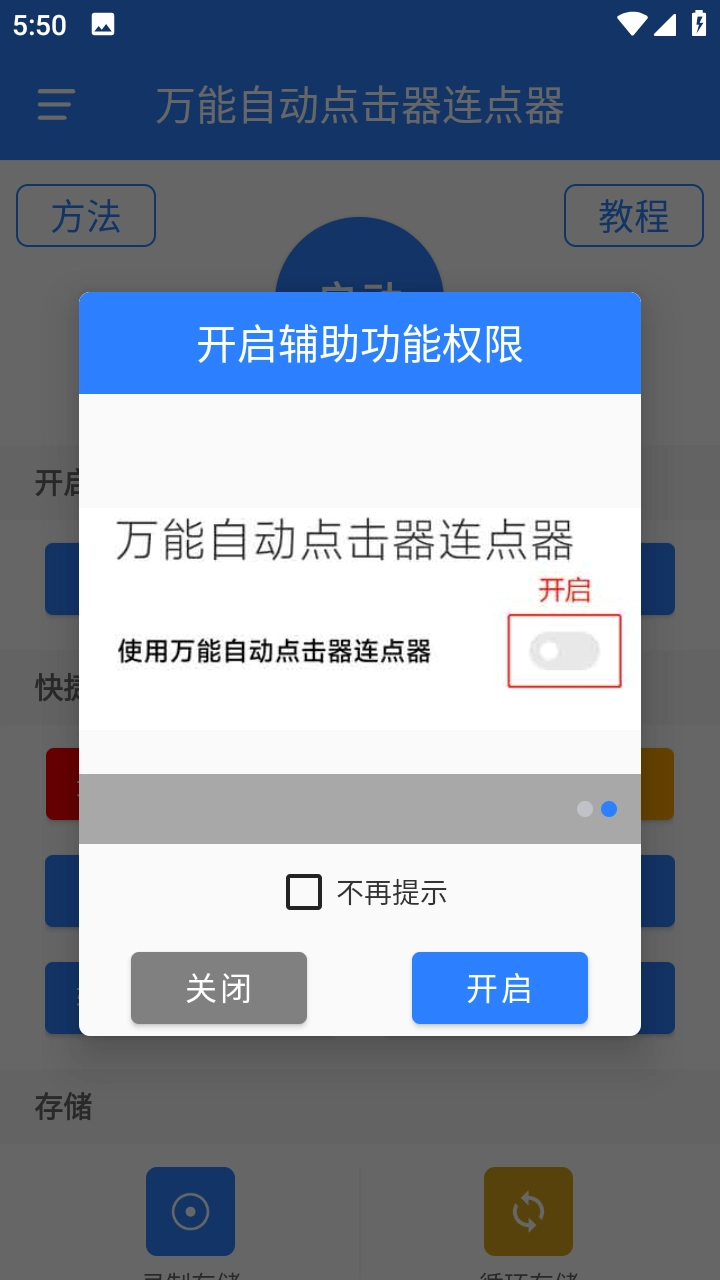Select the first page indicator dot
Image resolution: width=720 pixels, height=1280 pixels.
pyautogui.click(x=585, y=808)
